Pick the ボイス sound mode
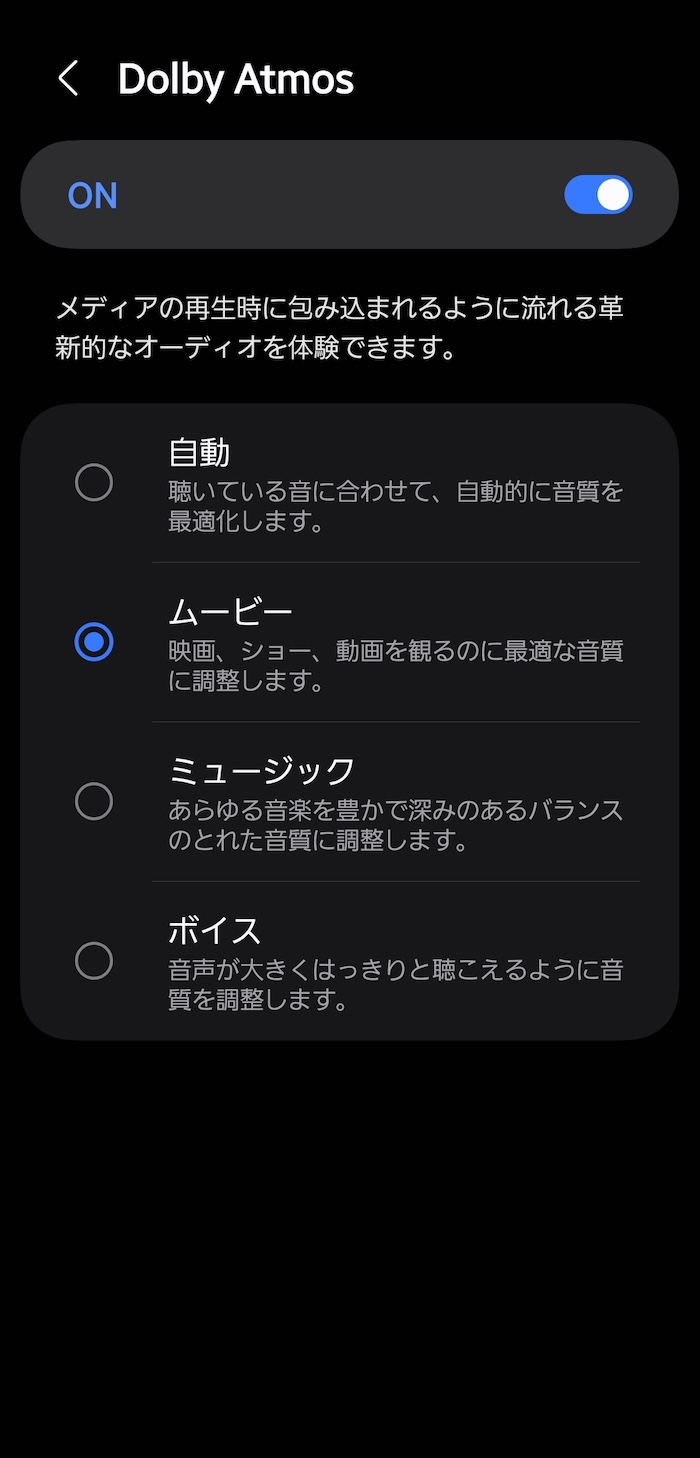 coord(94,961)
